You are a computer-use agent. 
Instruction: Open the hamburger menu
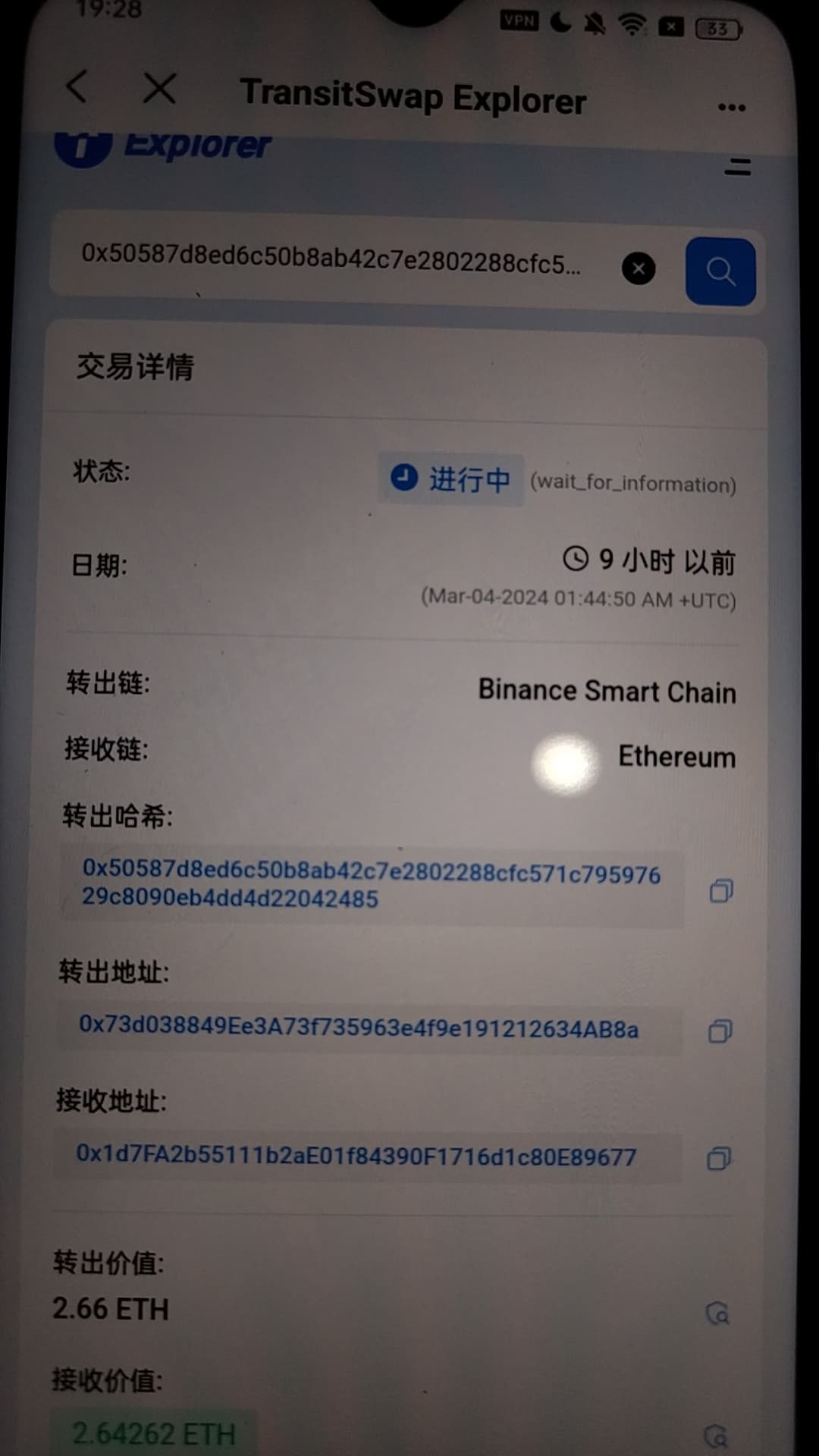click(737, 167)
